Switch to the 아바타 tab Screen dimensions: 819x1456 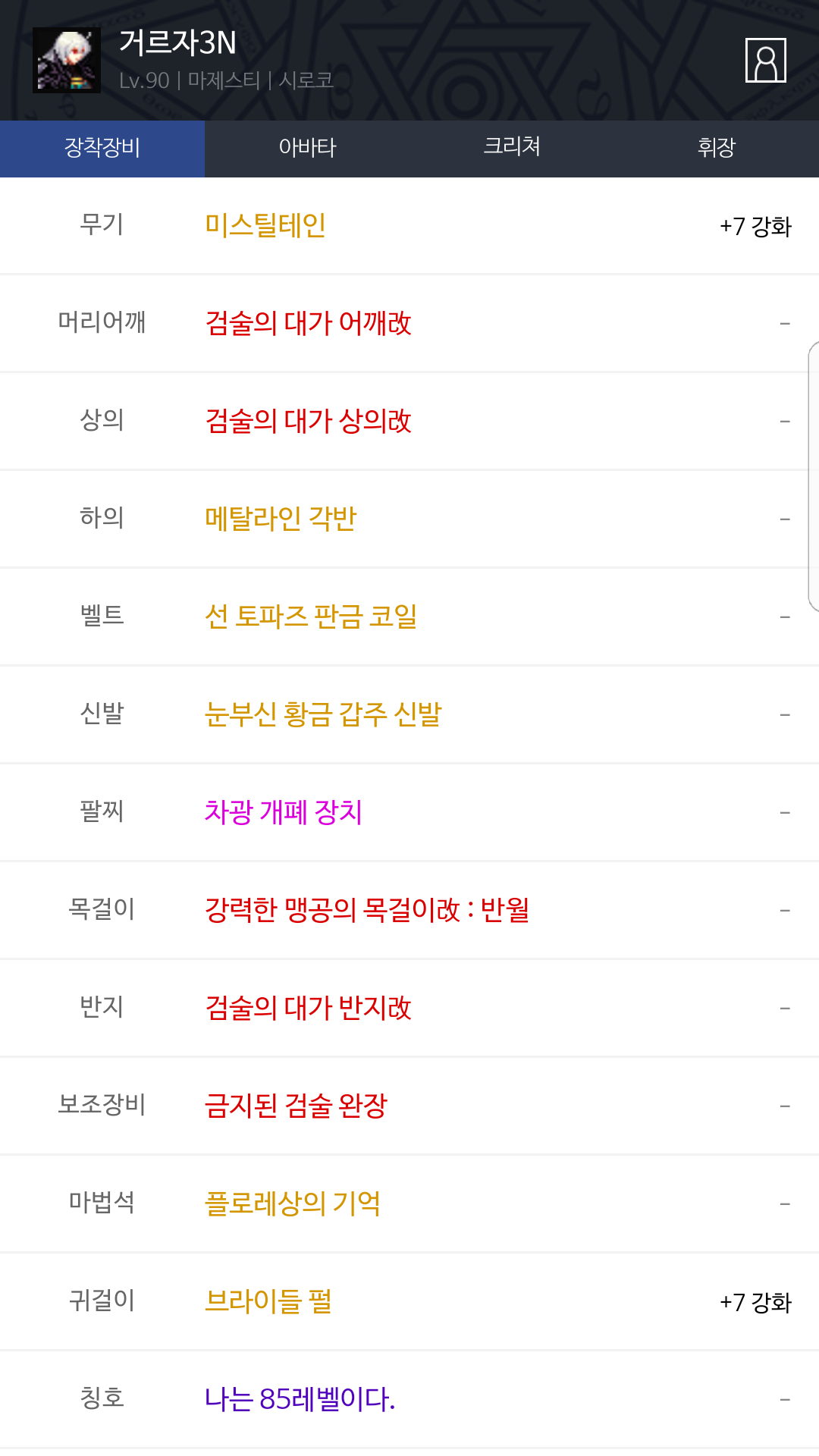[307, 149]
